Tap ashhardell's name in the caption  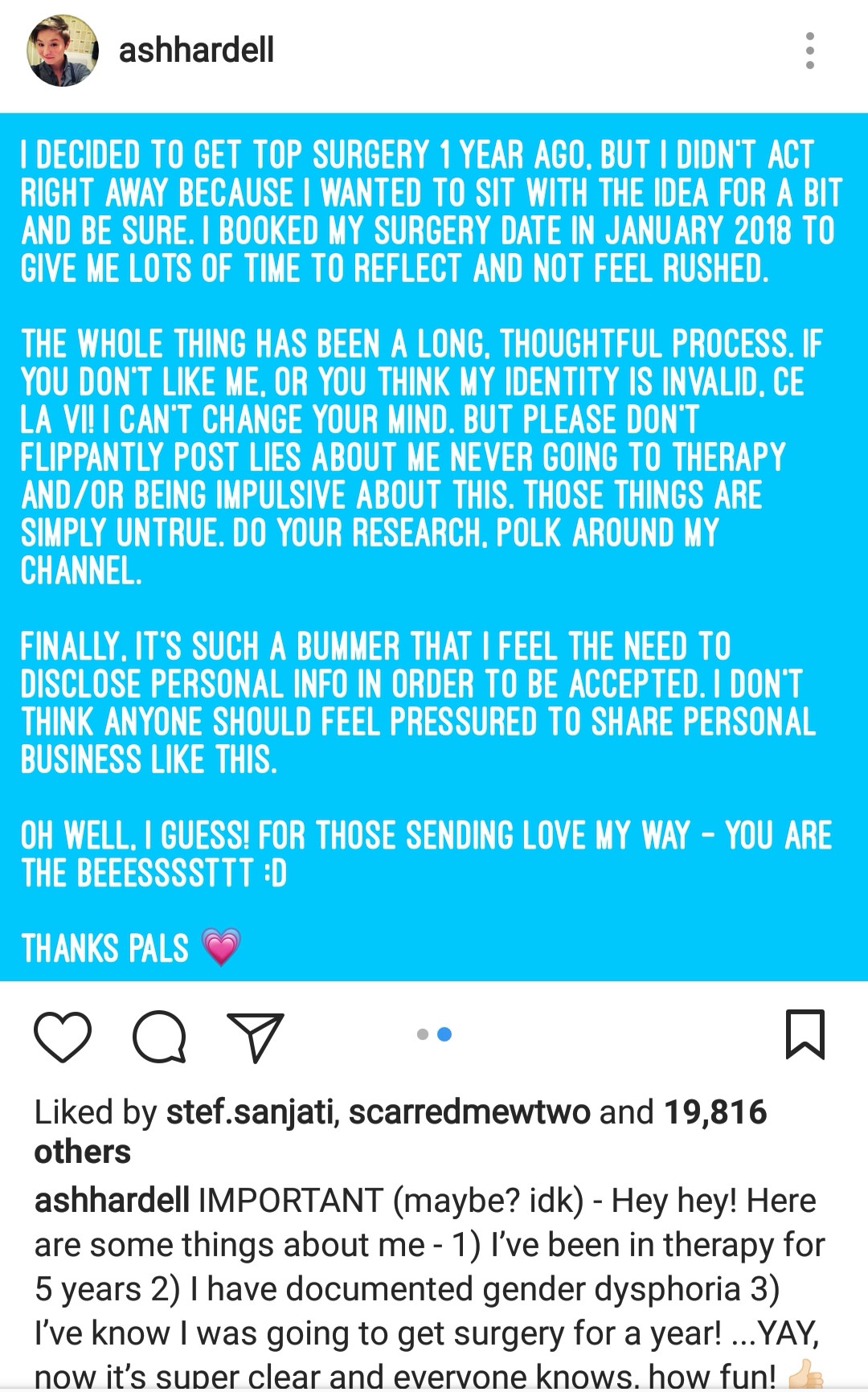[112, 1201]
